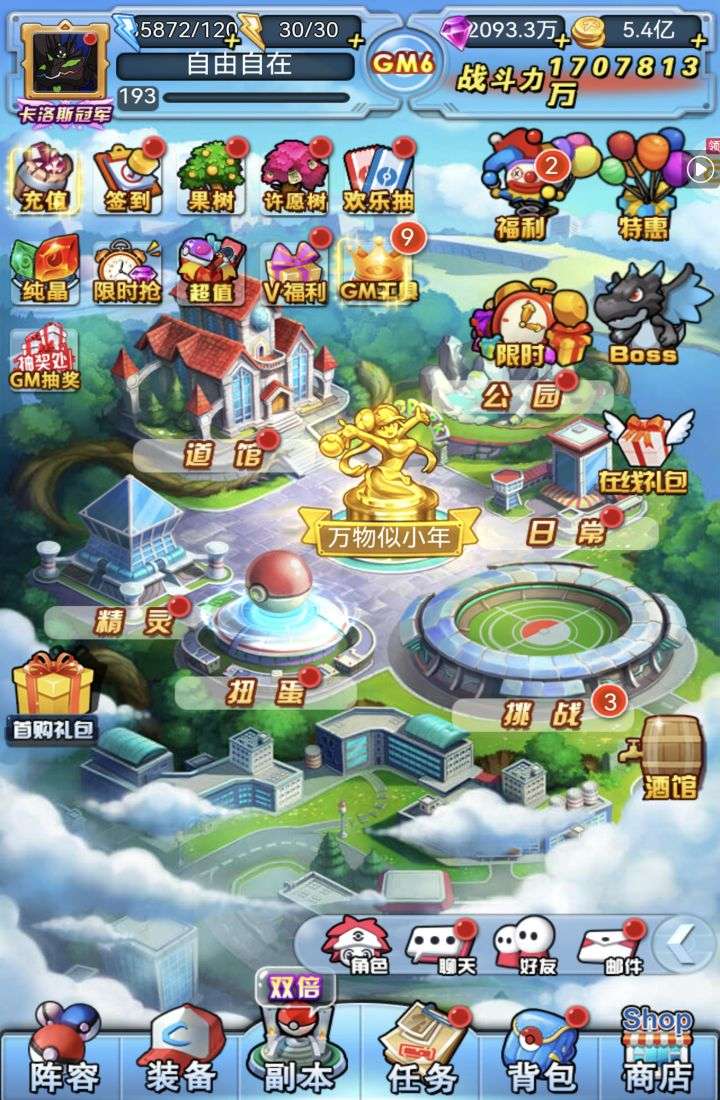This screenshot has height=1100, width=720.
Task: Open the 签到 daily sign-in
Action: [x=128, y=178]
